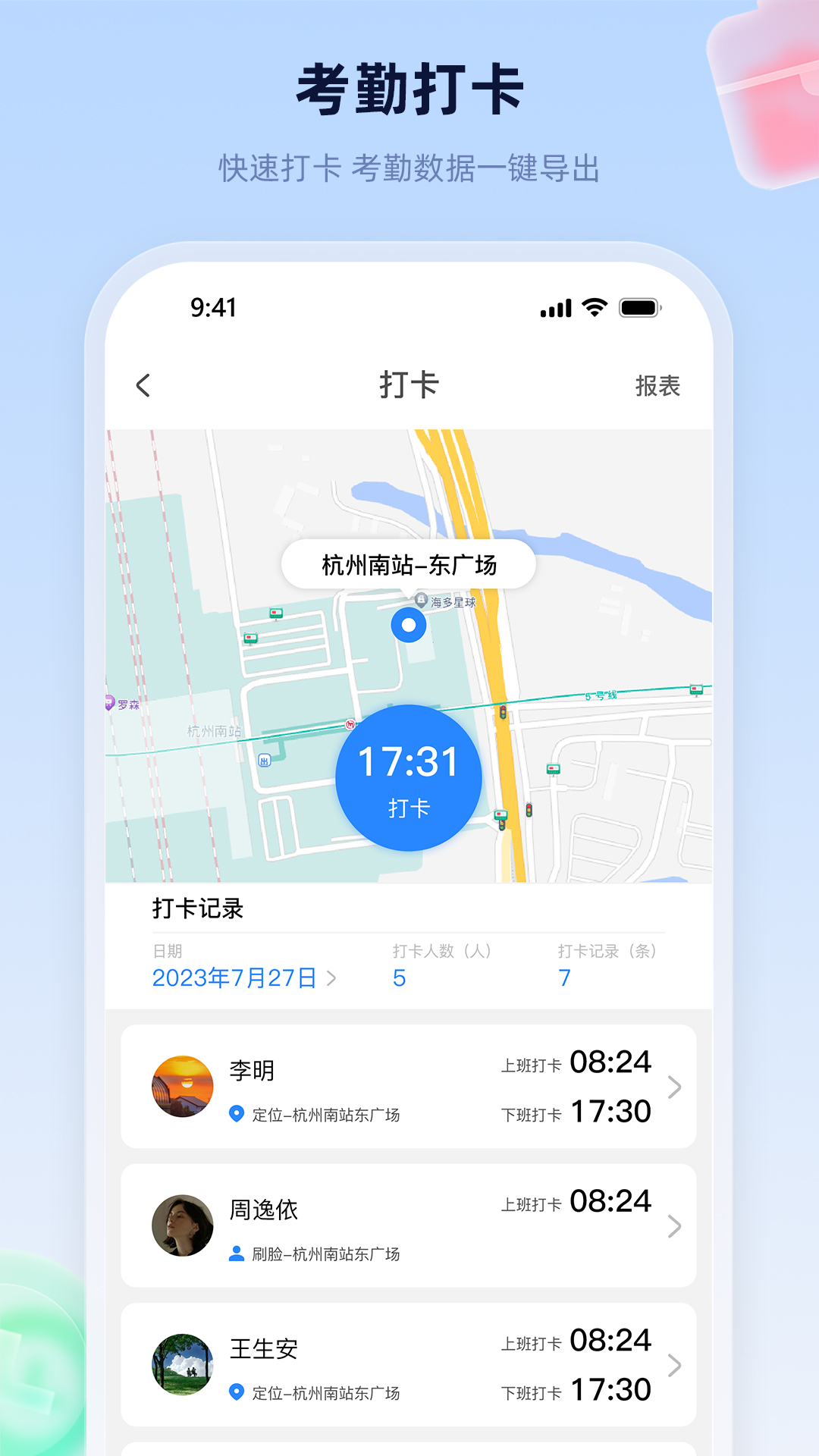Tap the back arrow to leave 打卡 page

(x=141, y=386)
